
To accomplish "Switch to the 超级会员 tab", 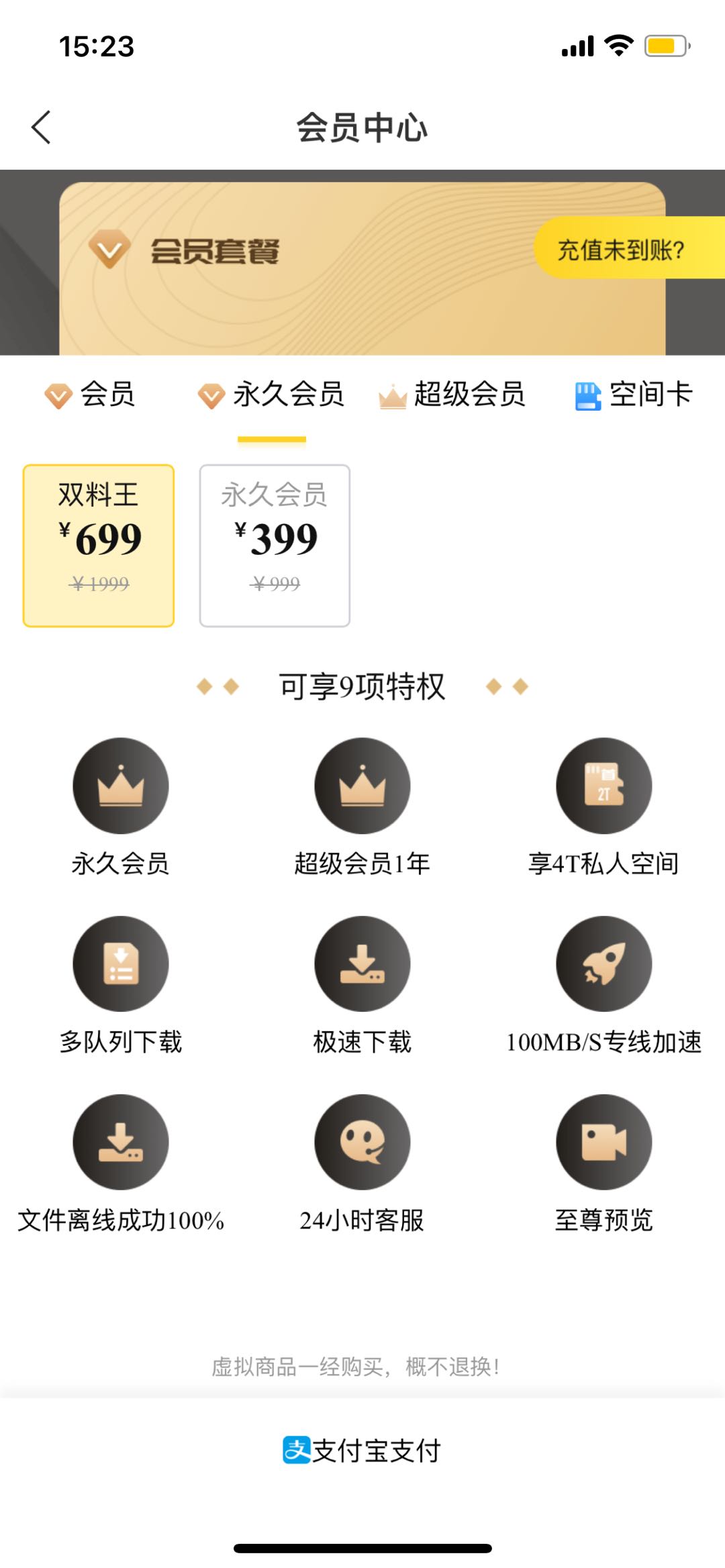I will (452, 395).
